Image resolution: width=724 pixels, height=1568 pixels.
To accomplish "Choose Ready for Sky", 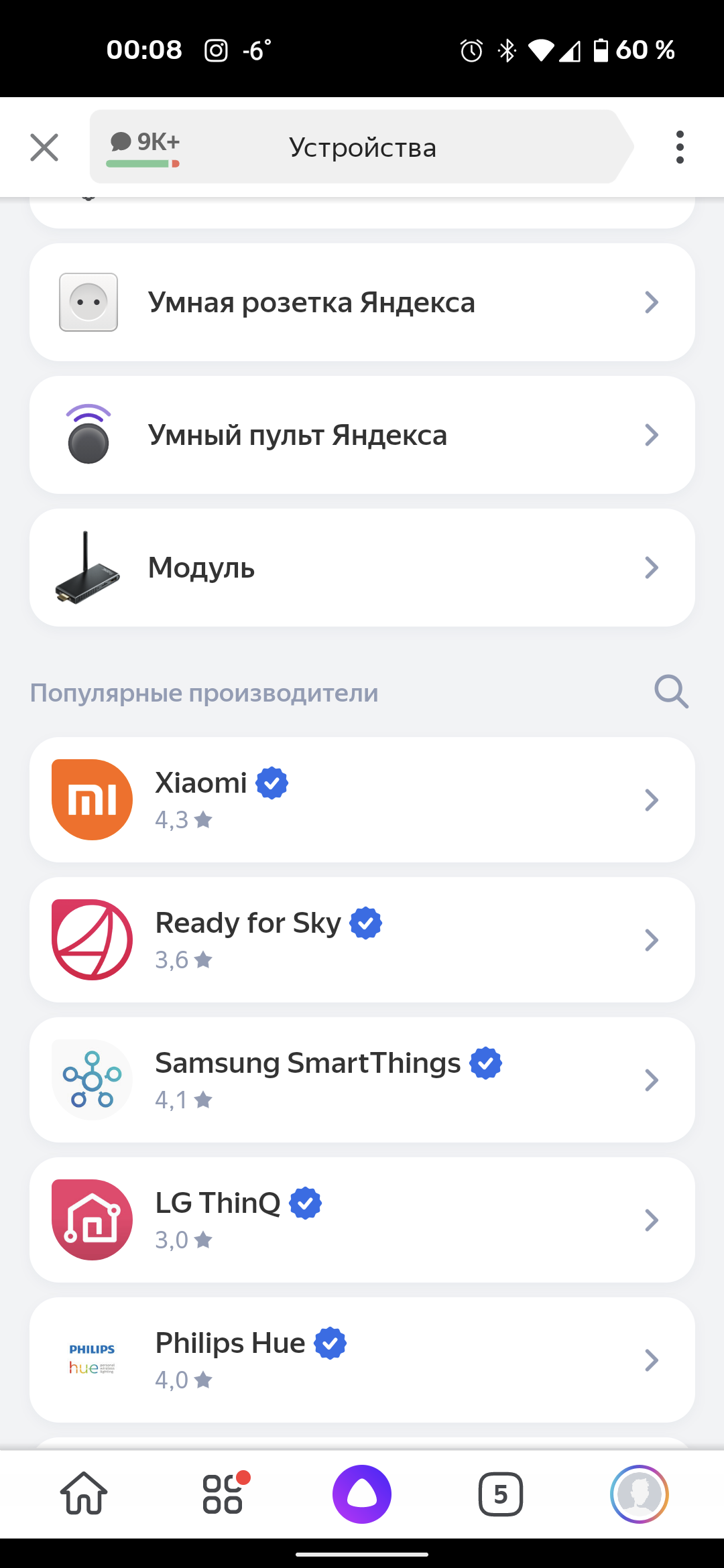I will point(362,939).
